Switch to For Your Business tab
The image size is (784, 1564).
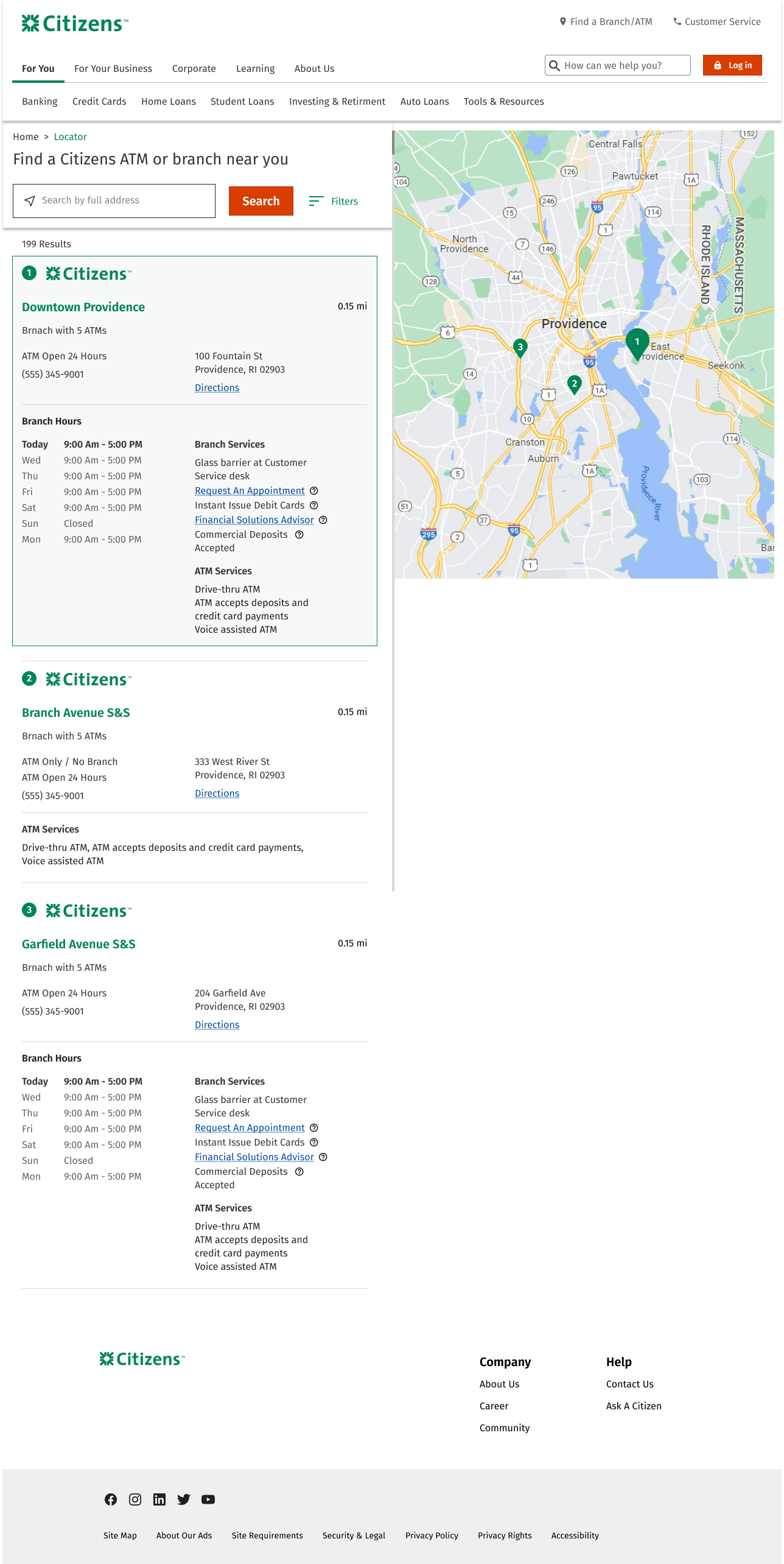coord(113,68)
